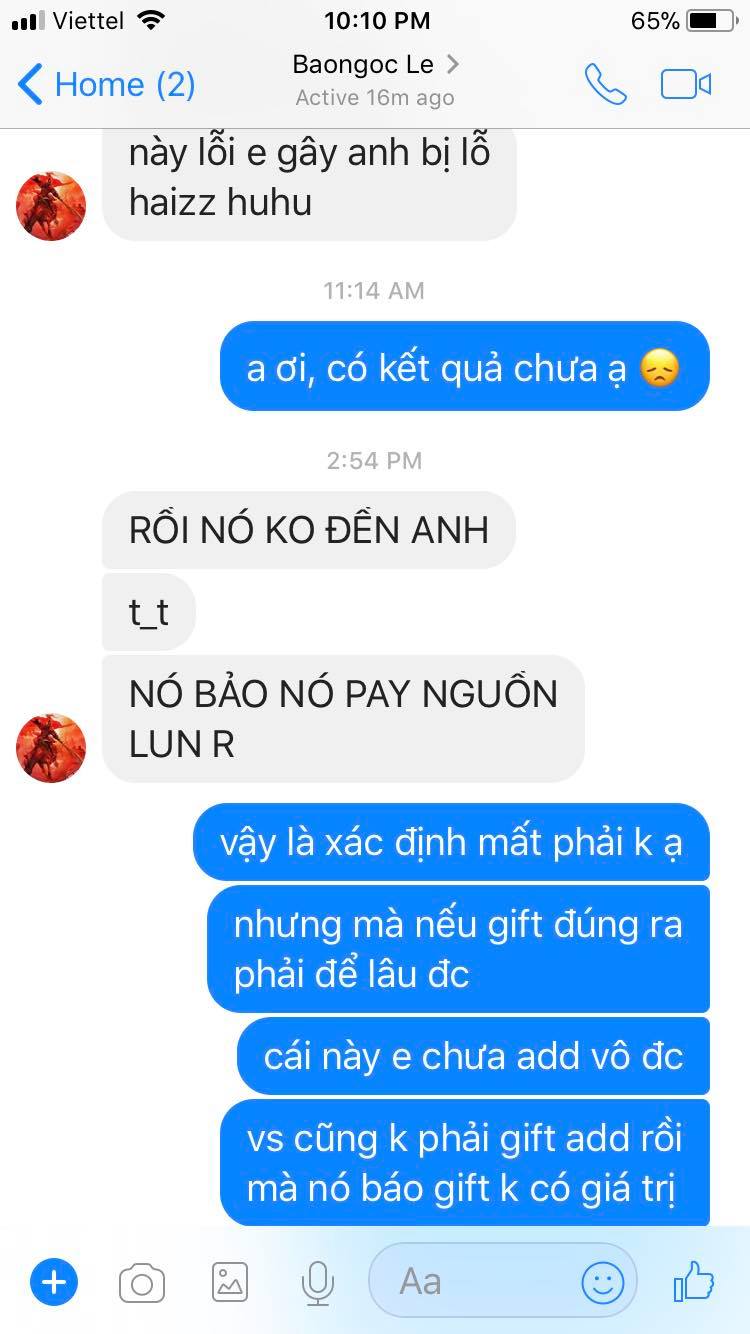Open the emoji picker
This screenshot has width=750, height=1334.
[x=603, y=1282]
